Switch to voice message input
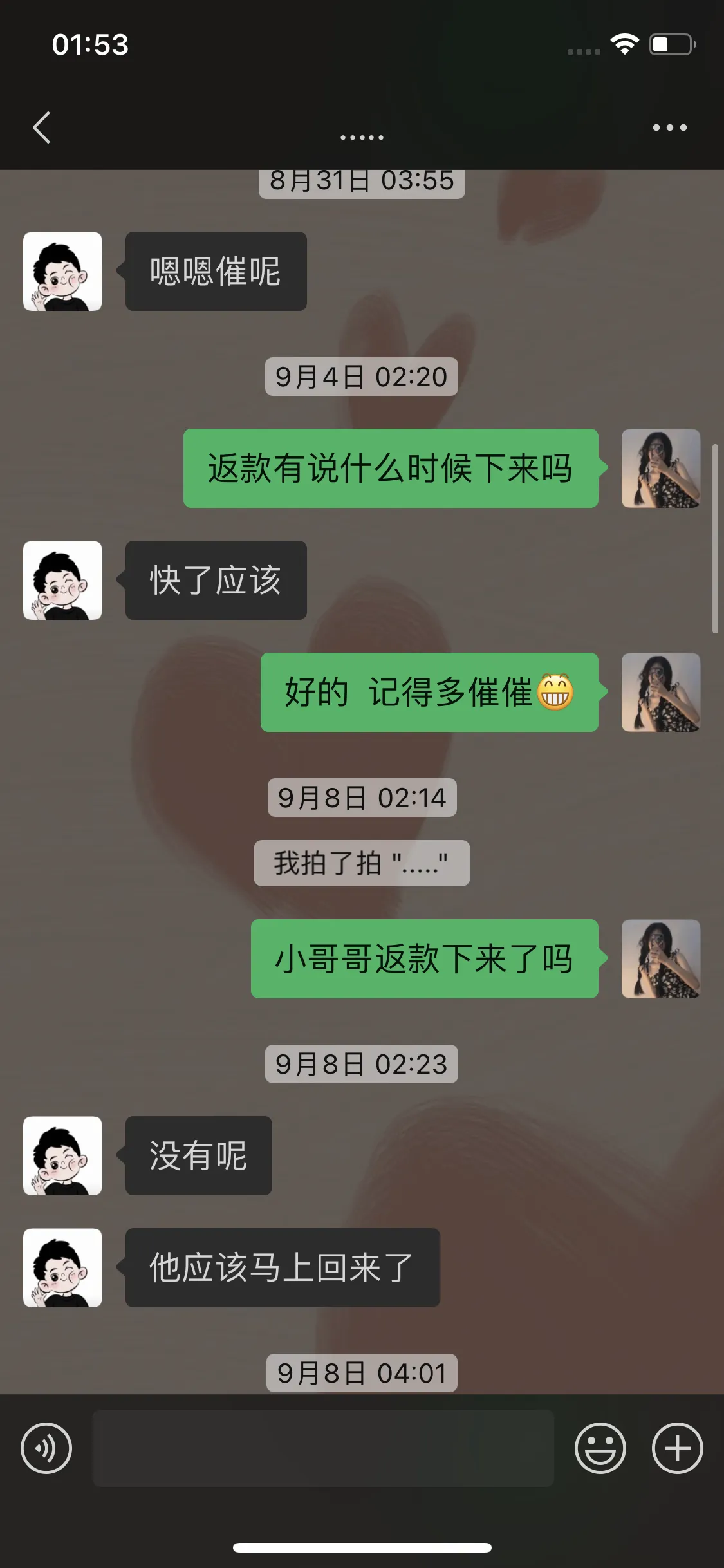This screenshot has height=1568, width=724. (46, 1448)
